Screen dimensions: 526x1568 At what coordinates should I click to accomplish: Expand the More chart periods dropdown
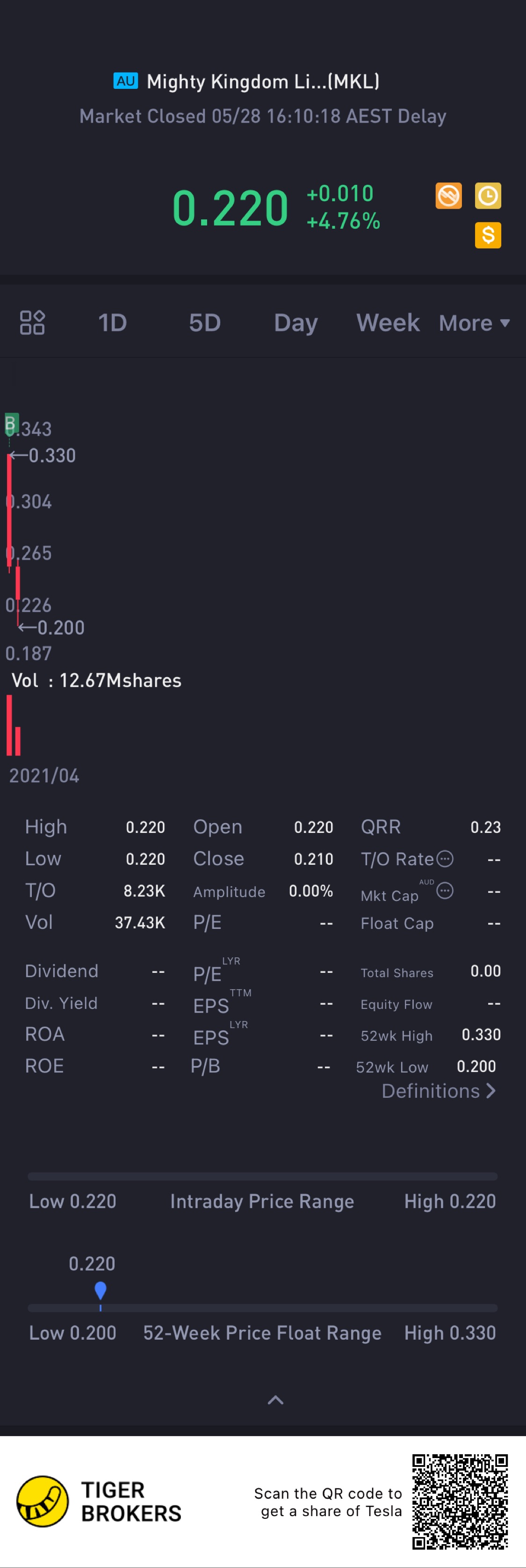coord(474,322)
